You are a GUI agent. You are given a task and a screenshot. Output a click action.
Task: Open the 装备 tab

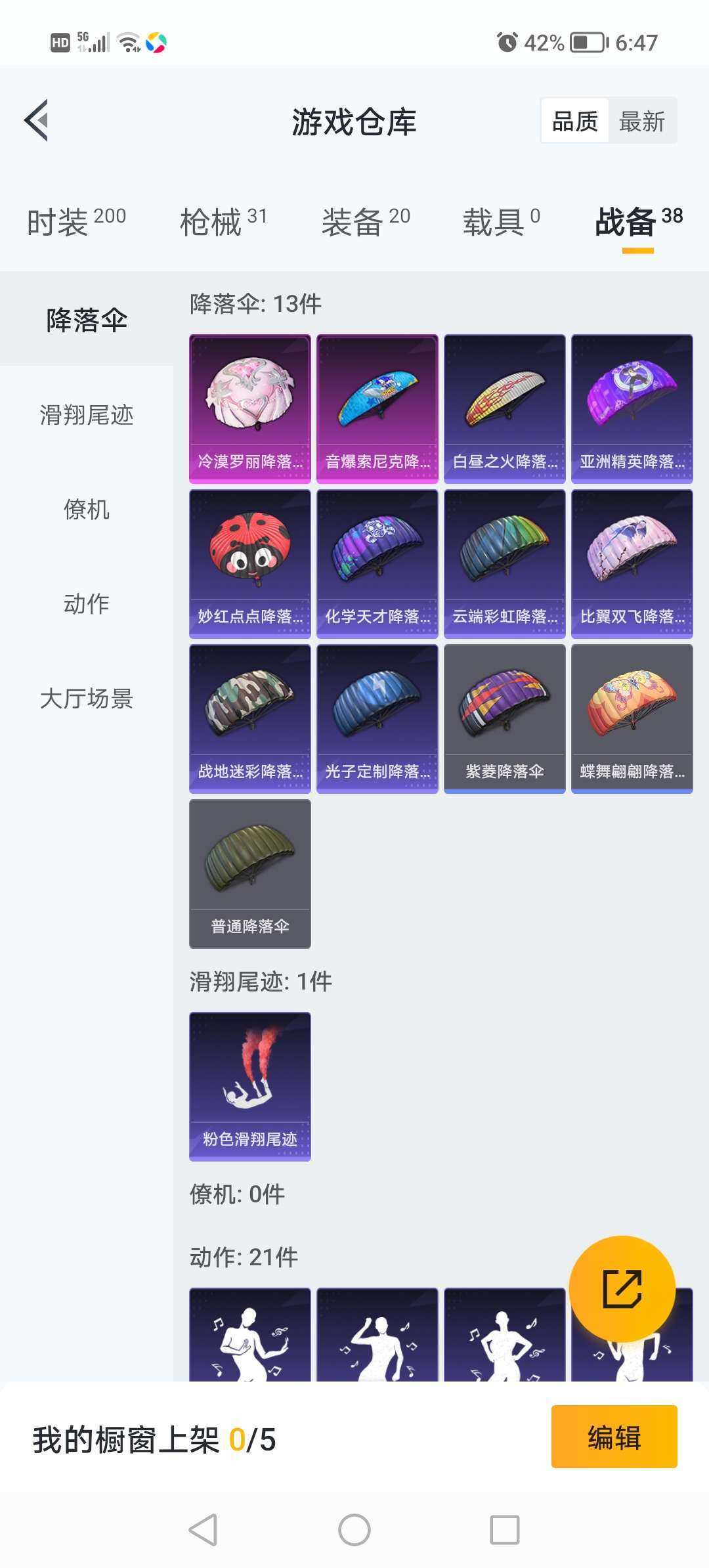[366, 222]
